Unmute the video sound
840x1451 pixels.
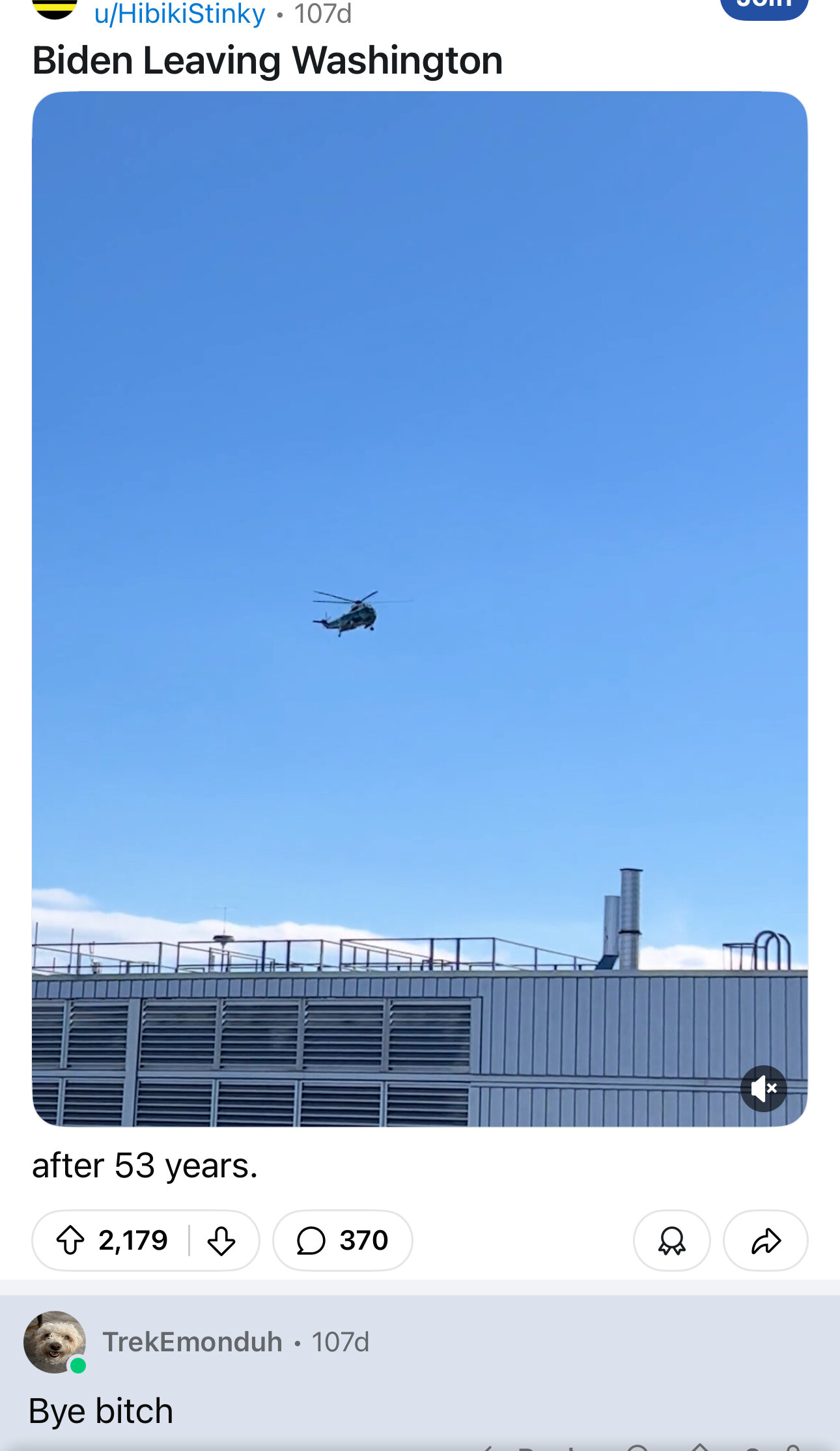(x=764, y=1089)
